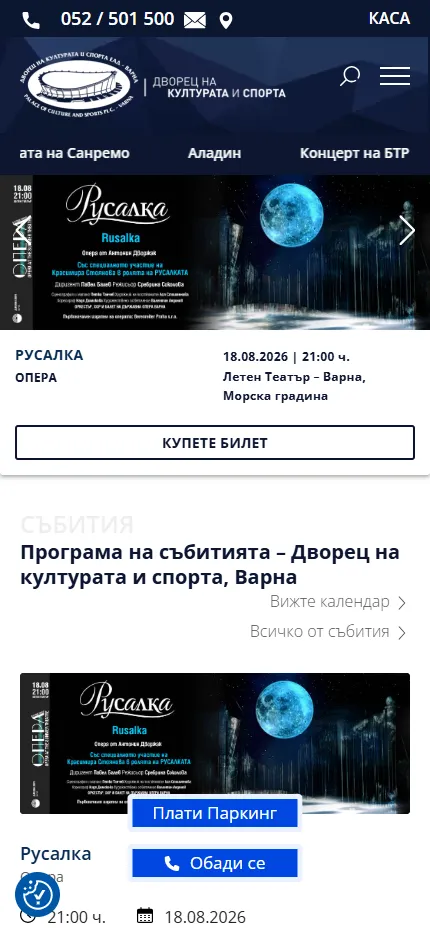Call the phone number 052 / 501 500
This screenshot has height=932, width=430.
coord(117,19)
